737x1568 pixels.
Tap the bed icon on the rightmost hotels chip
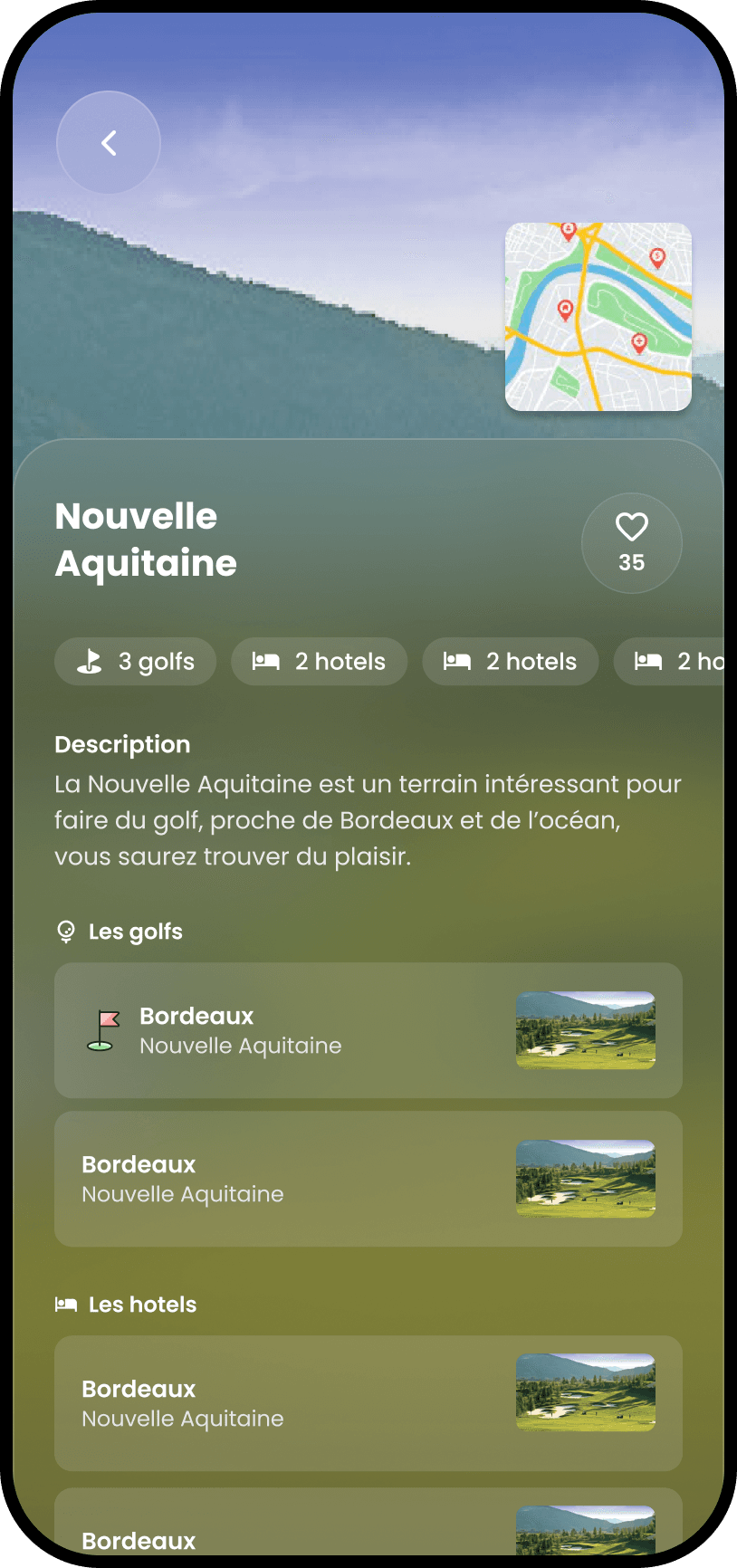coord(646,661)
